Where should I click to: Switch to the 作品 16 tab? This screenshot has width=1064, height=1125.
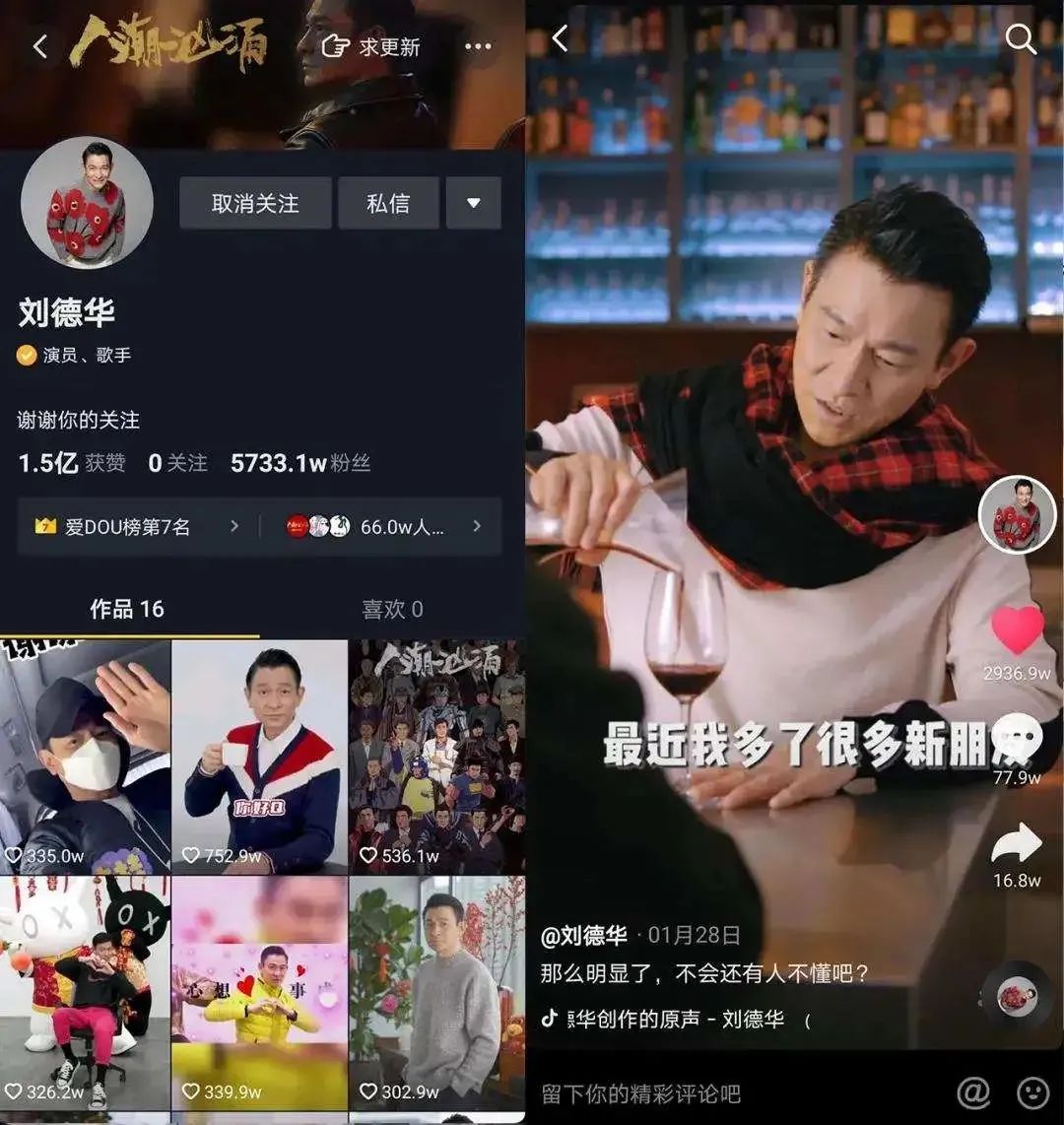tap(127, 610)
